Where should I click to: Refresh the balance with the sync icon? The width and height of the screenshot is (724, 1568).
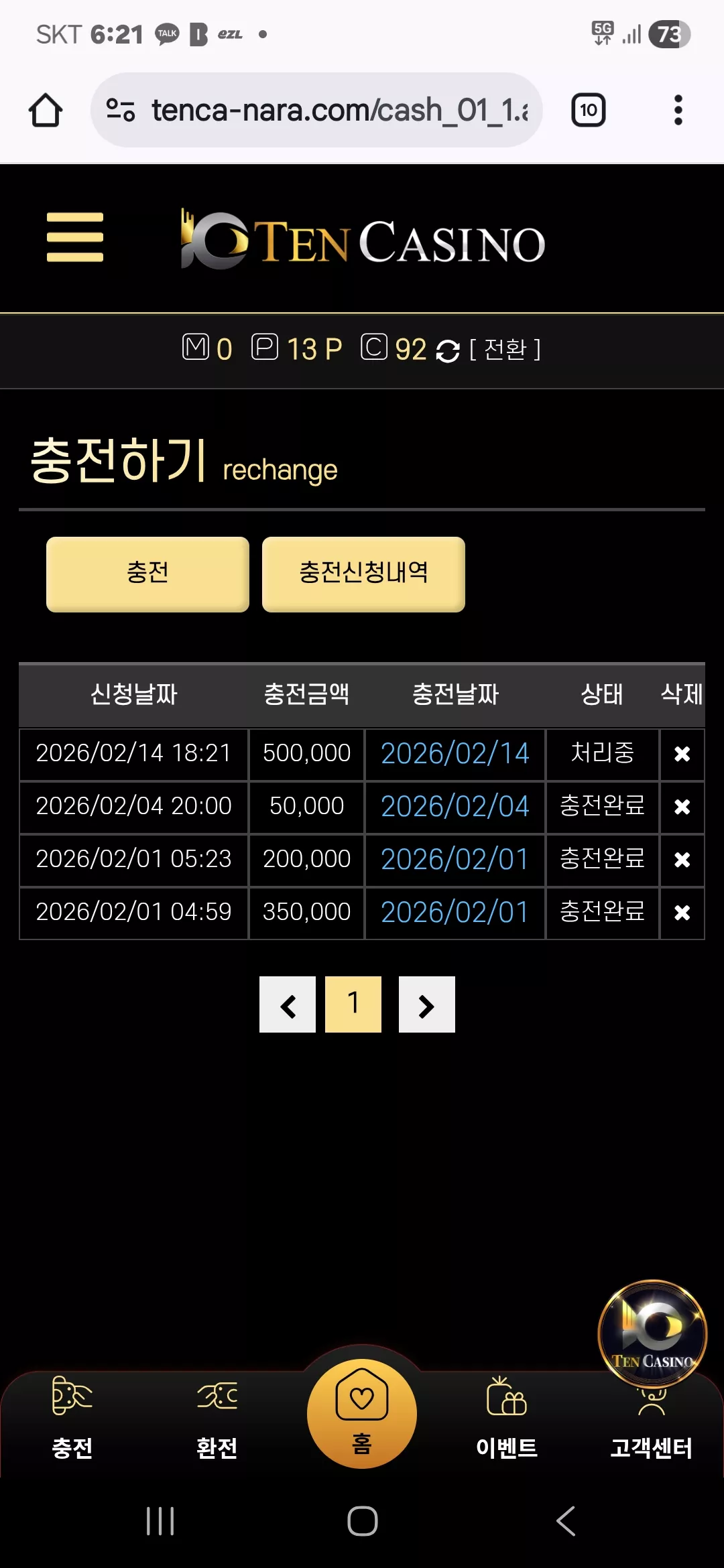click(447, 350)
